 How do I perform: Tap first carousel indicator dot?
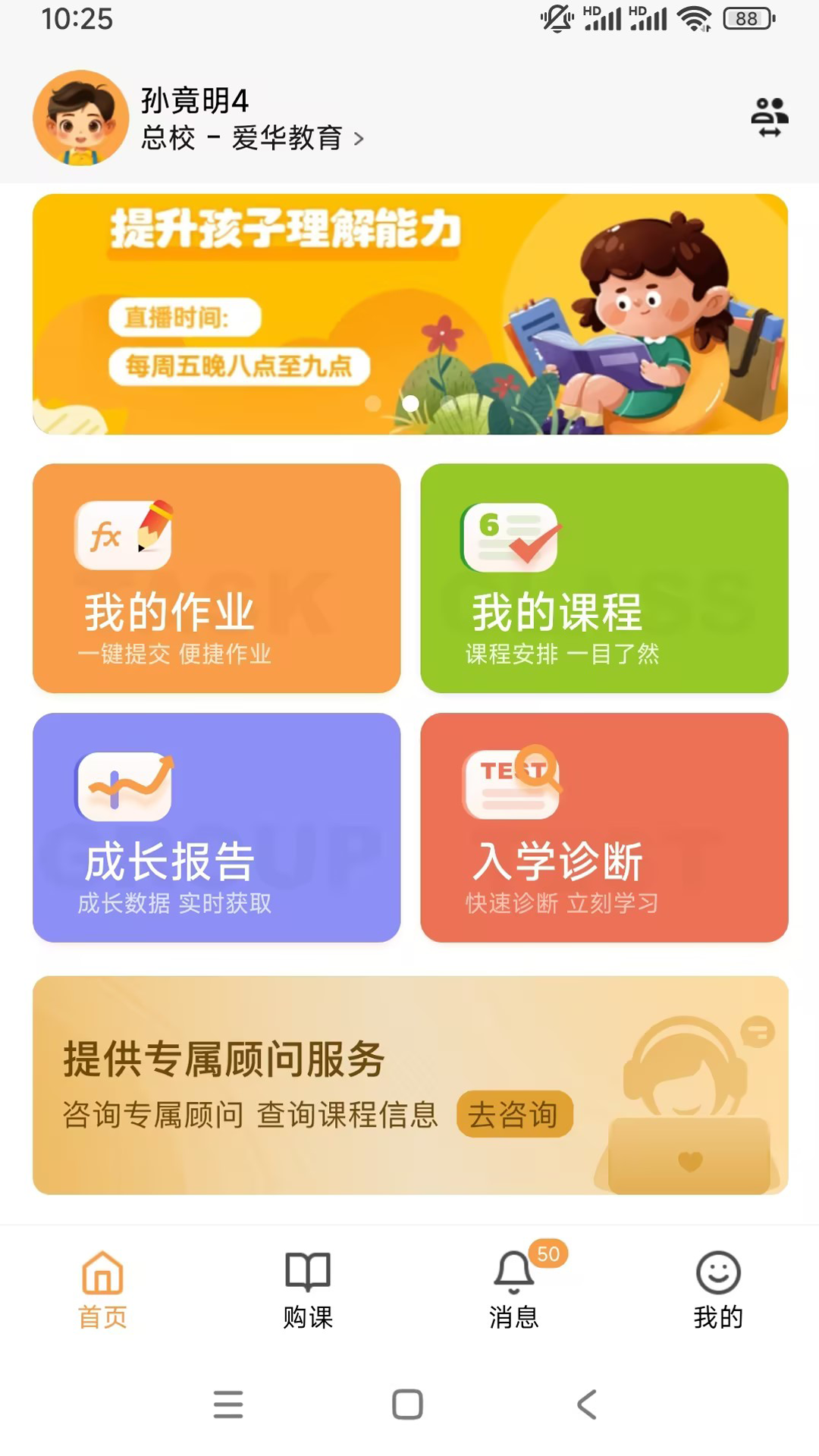pyautogui.click(x=372, y=406)
